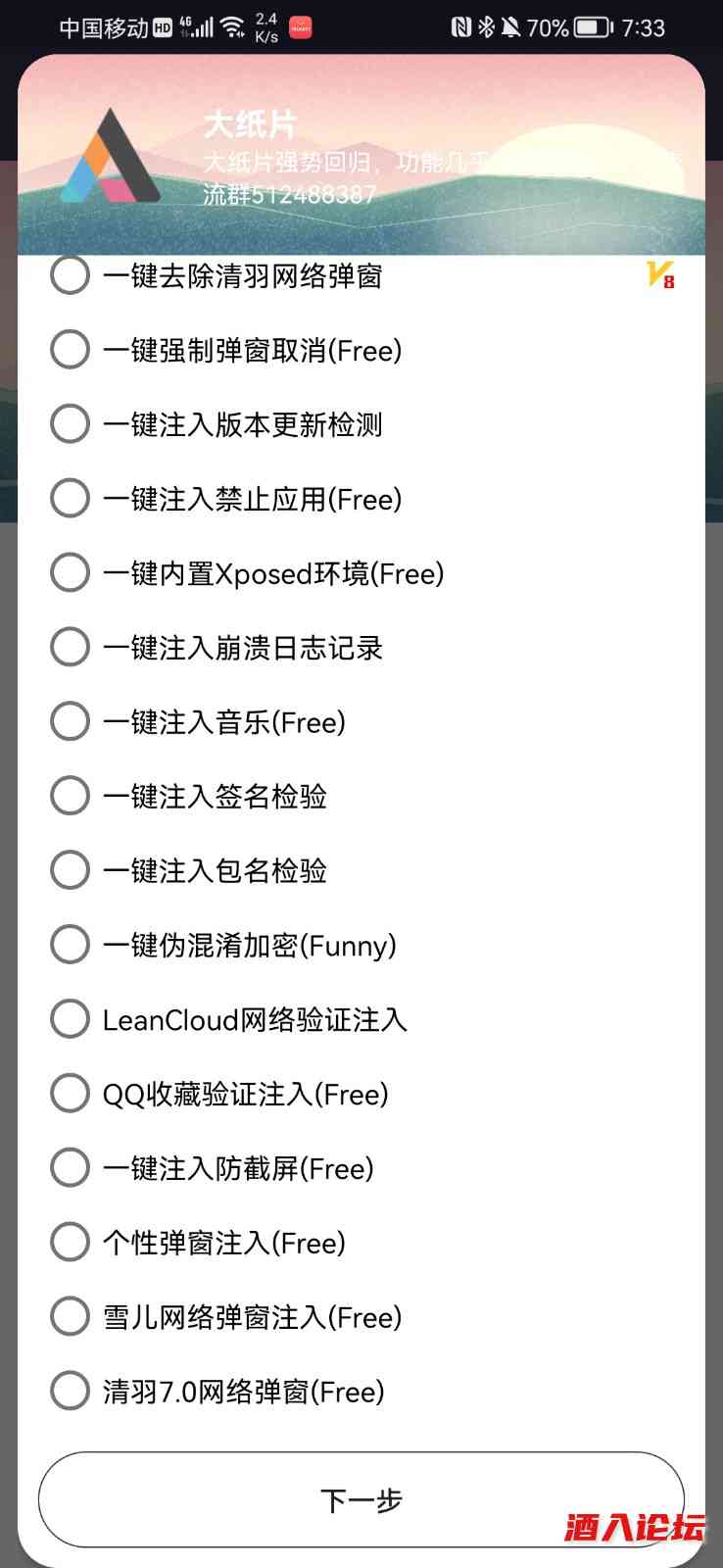Select 一键注入防截屏(Free)
Viewport: 723px width, 1568px height.
70,1168
